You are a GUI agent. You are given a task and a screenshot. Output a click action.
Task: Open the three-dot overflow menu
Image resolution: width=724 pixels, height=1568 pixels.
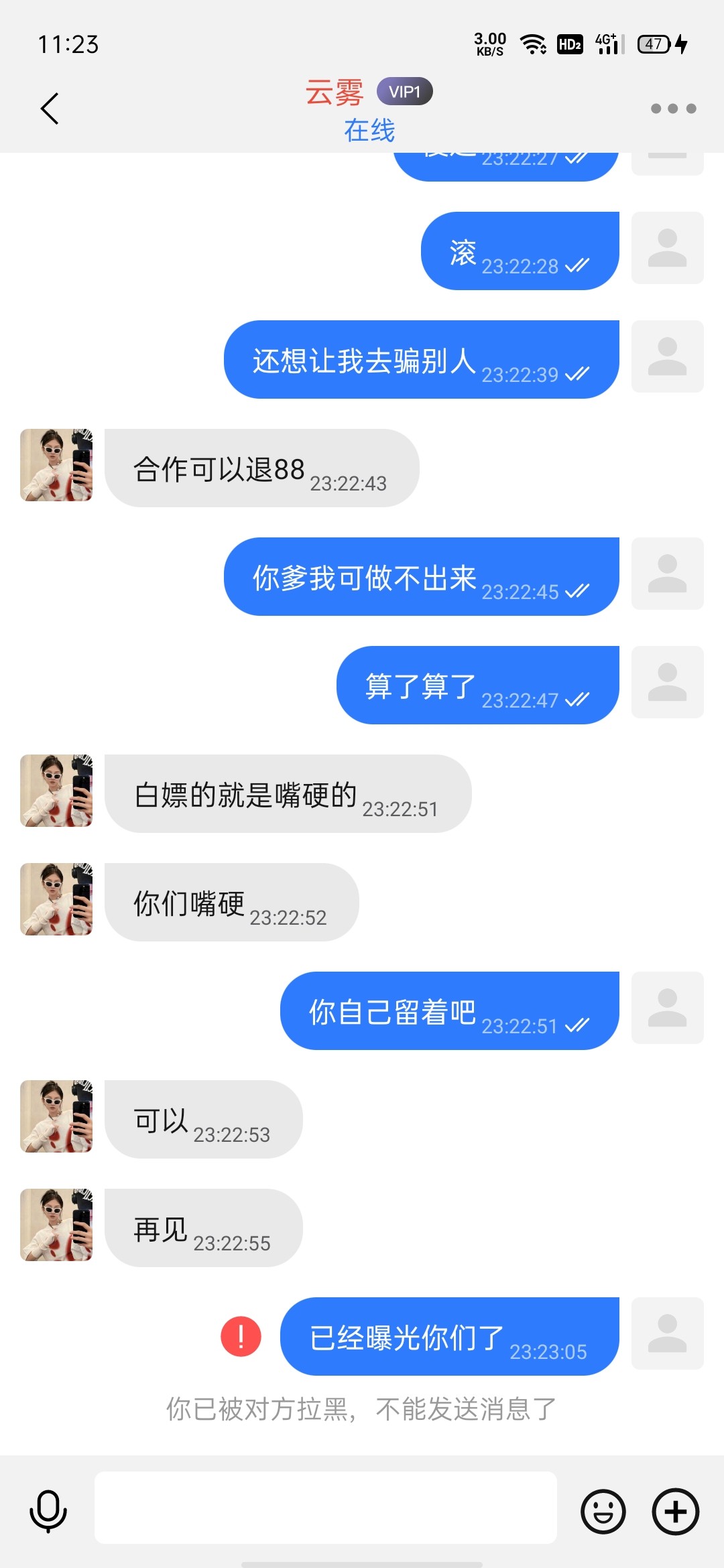(673, 109)
